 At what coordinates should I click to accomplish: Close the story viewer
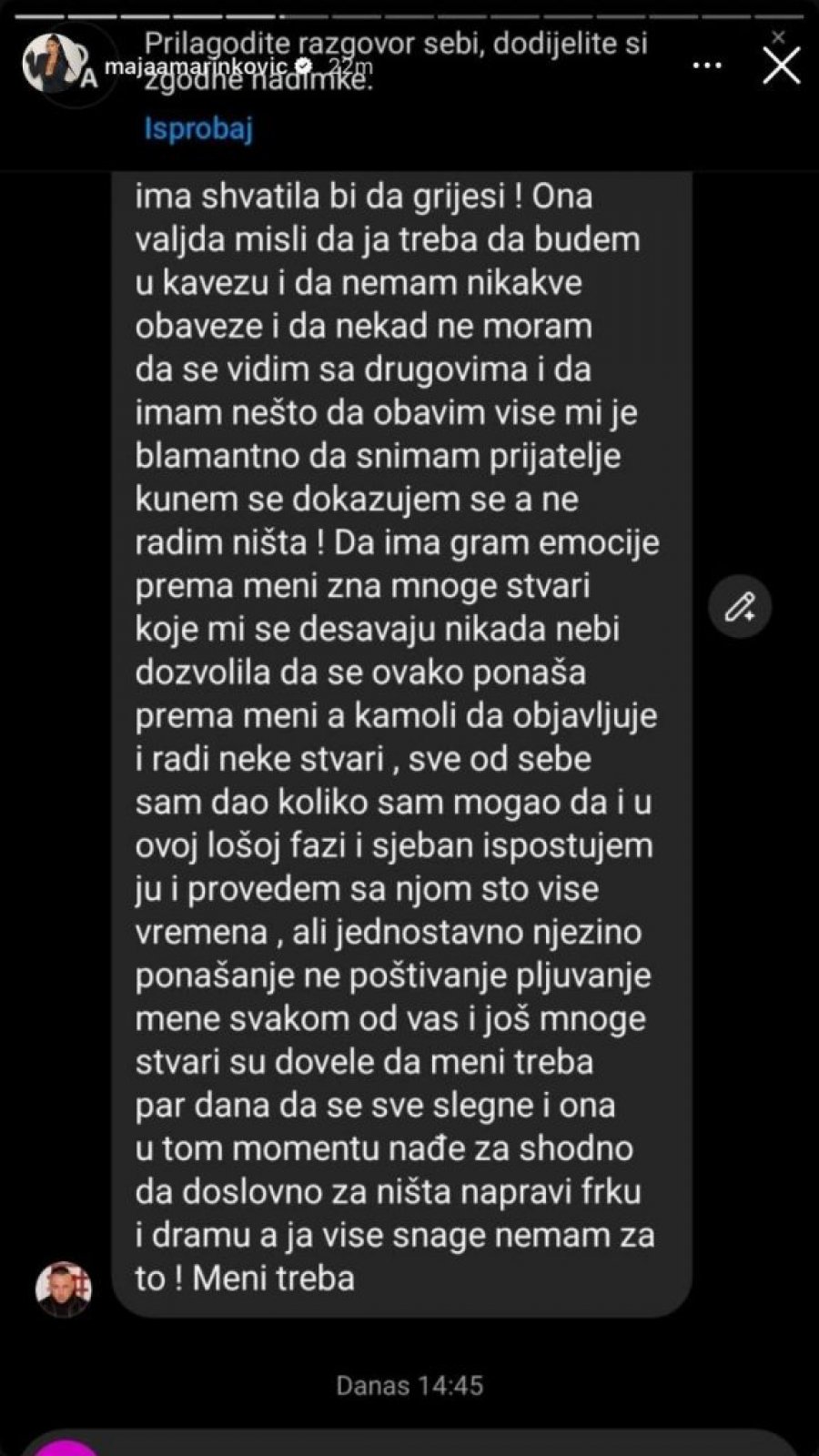[x=781, y=66]
